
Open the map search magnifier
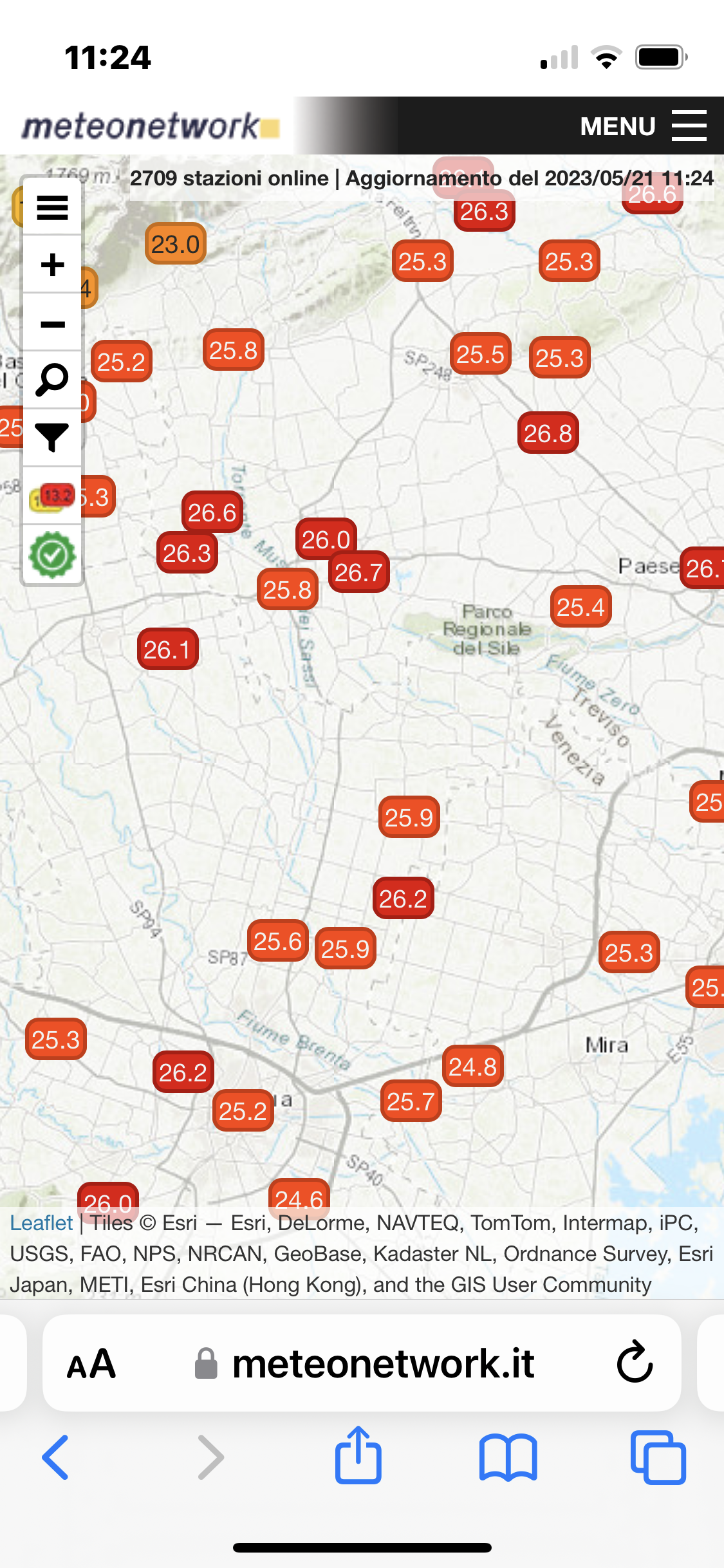click(52, 380)
